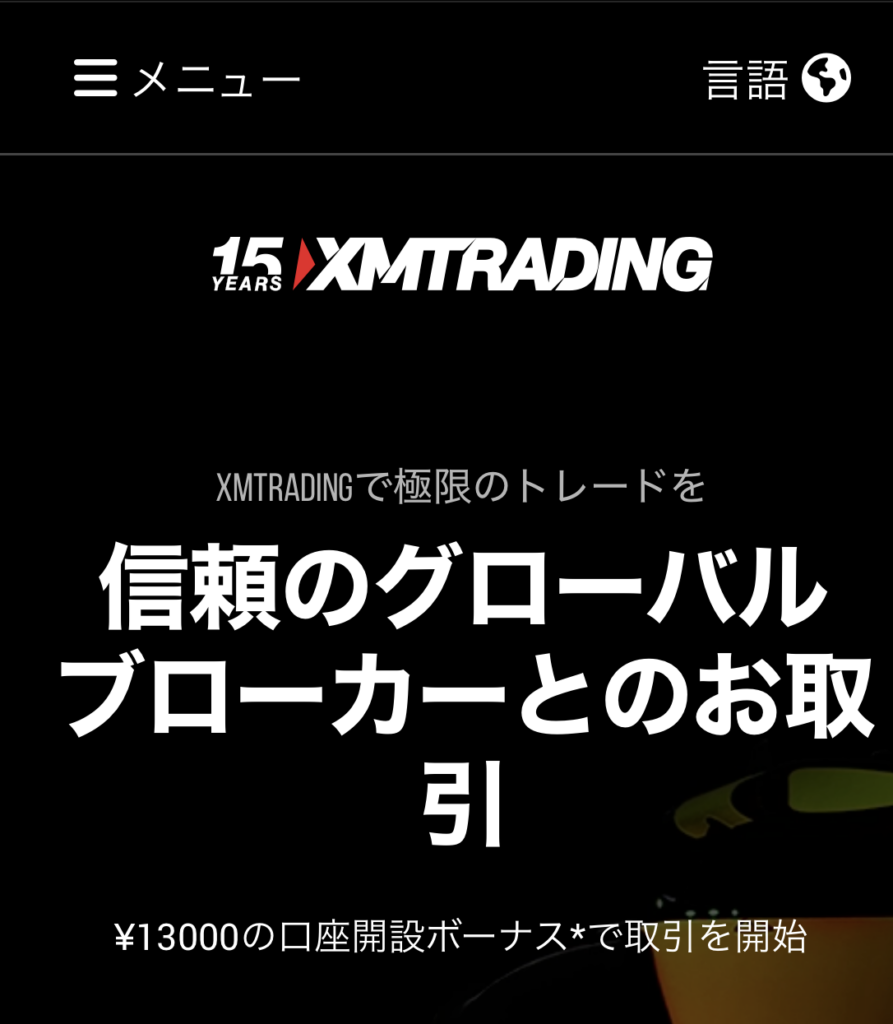The width and height of the screenshot is (893, 1024).
Task: Tap the XMTRADING logo to go home
Action: click(462, 264)
